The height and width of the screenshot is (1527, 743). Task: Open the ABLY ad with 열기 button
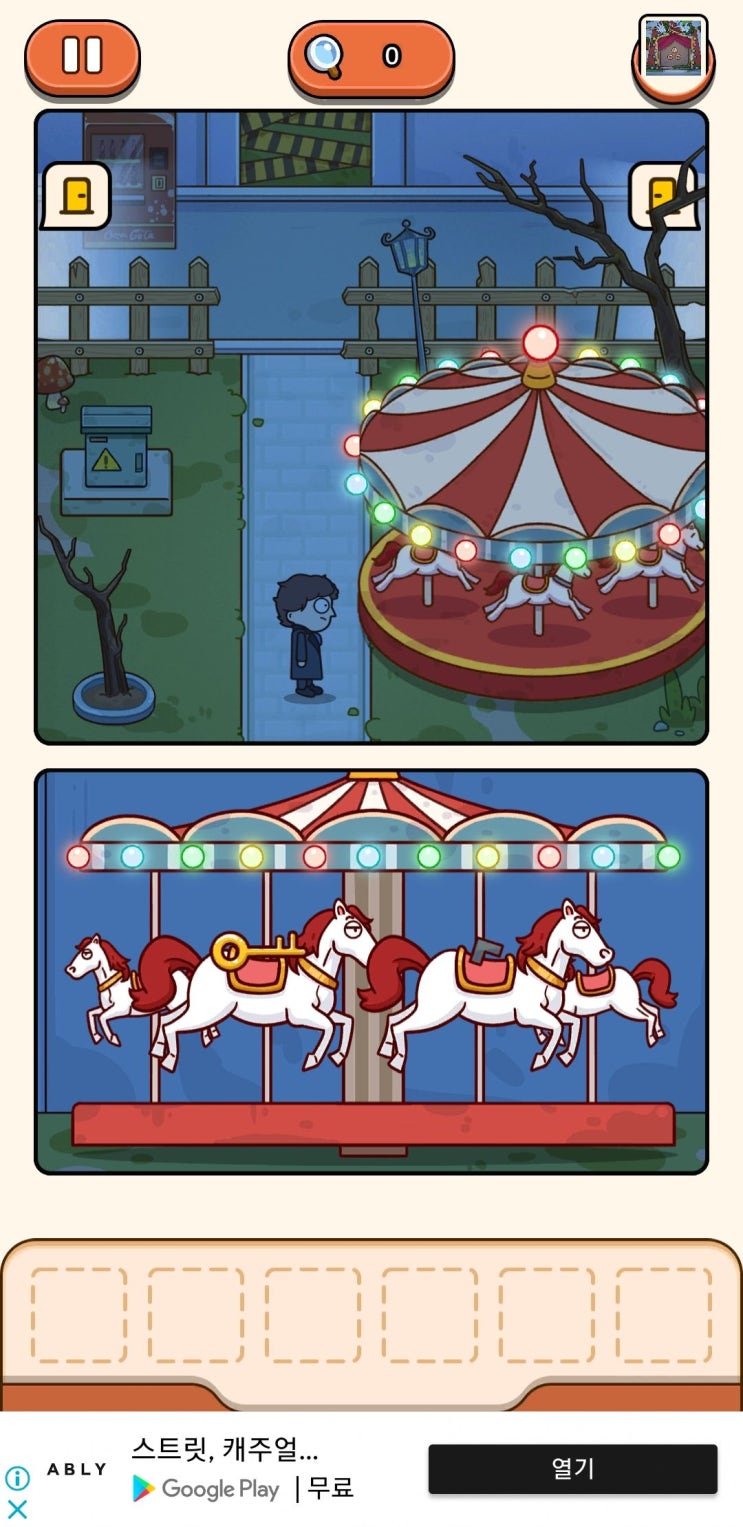point(572,1468)
